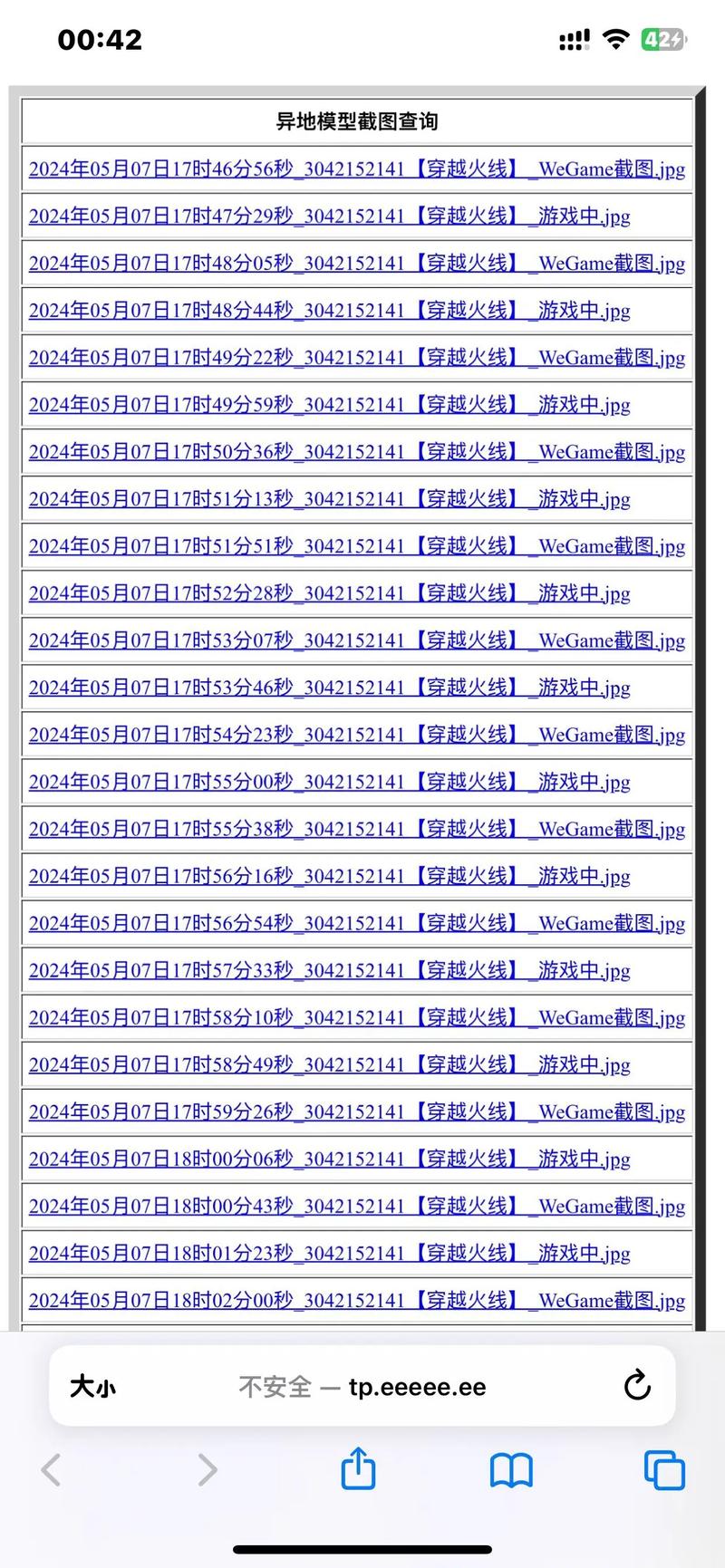
Task: Open the 17时56分54秒 WeGame截图 link
Action: [x=357, y=922]
